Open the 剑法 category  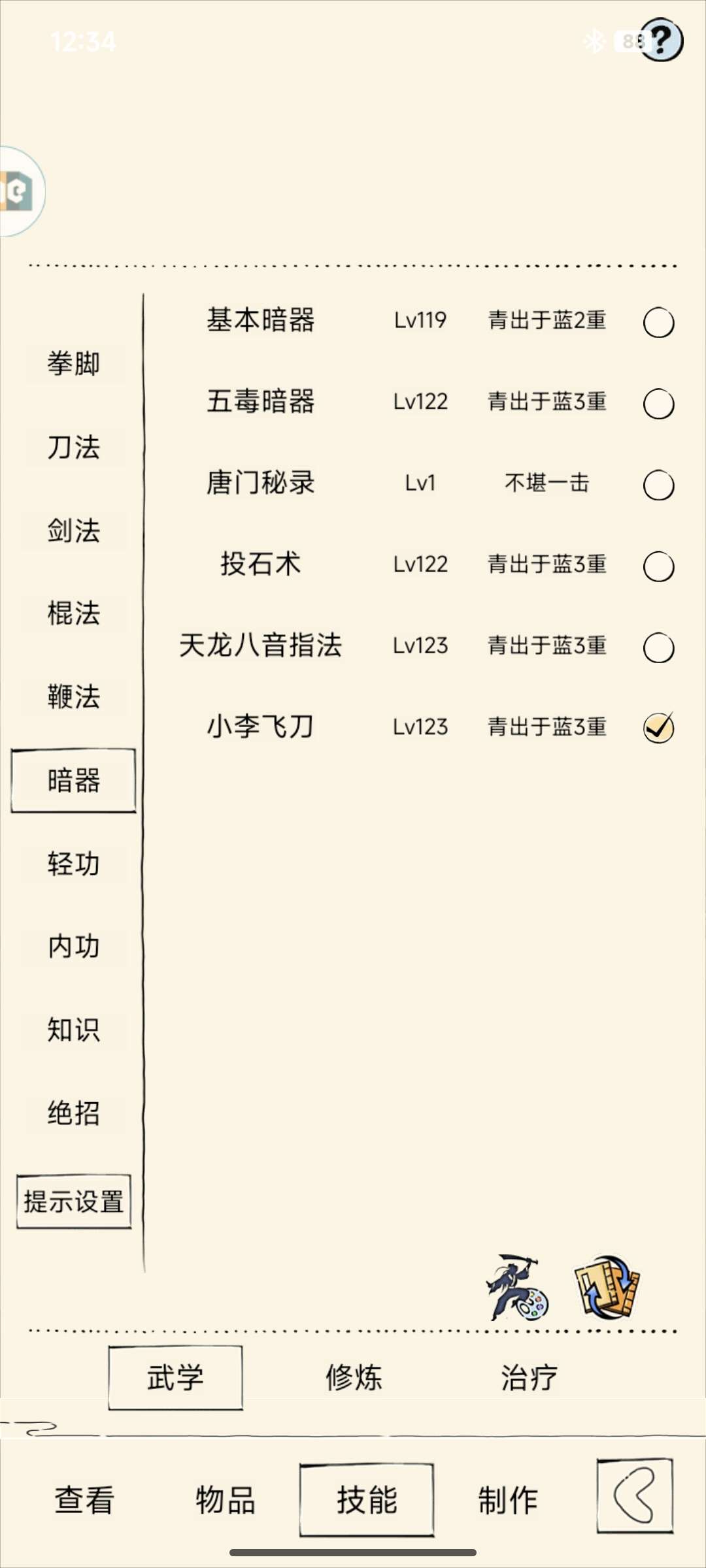[74, 531]
